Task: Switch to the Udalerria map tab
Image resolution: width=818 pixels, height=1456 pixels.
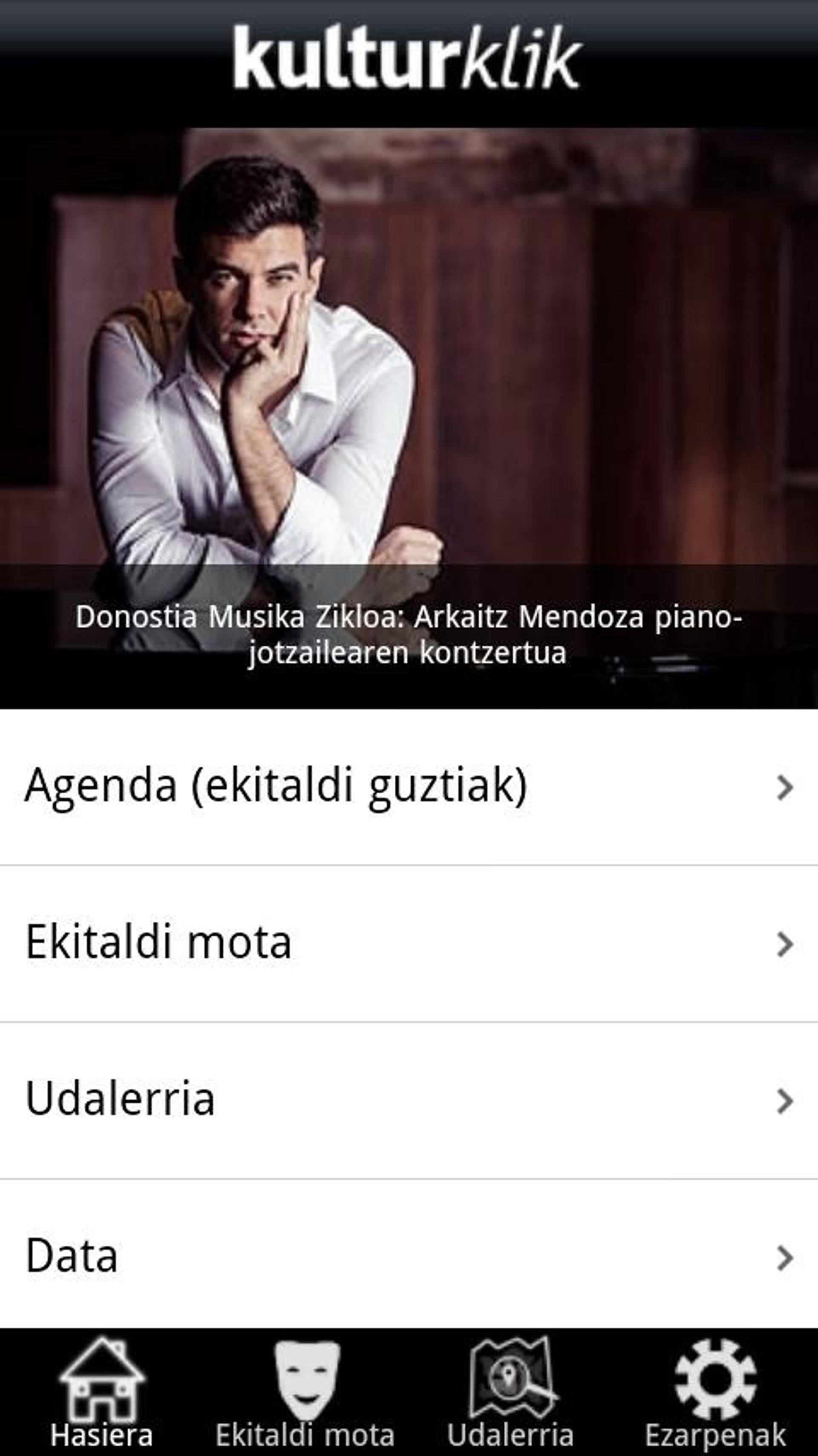Action: tap(511, 1392)
